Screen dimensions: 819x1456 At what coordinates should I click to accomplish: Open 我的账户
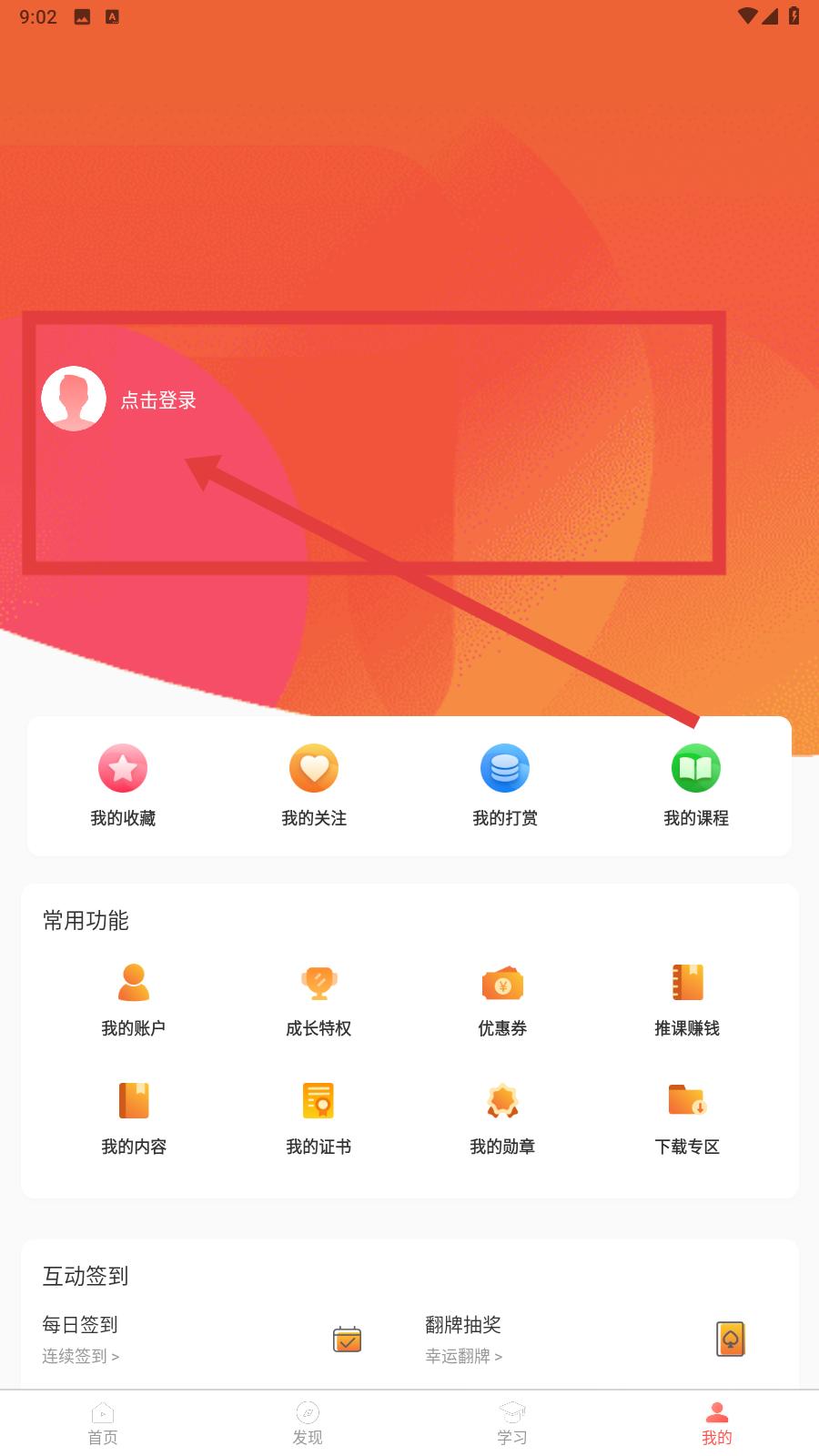tap(134, 1000)
